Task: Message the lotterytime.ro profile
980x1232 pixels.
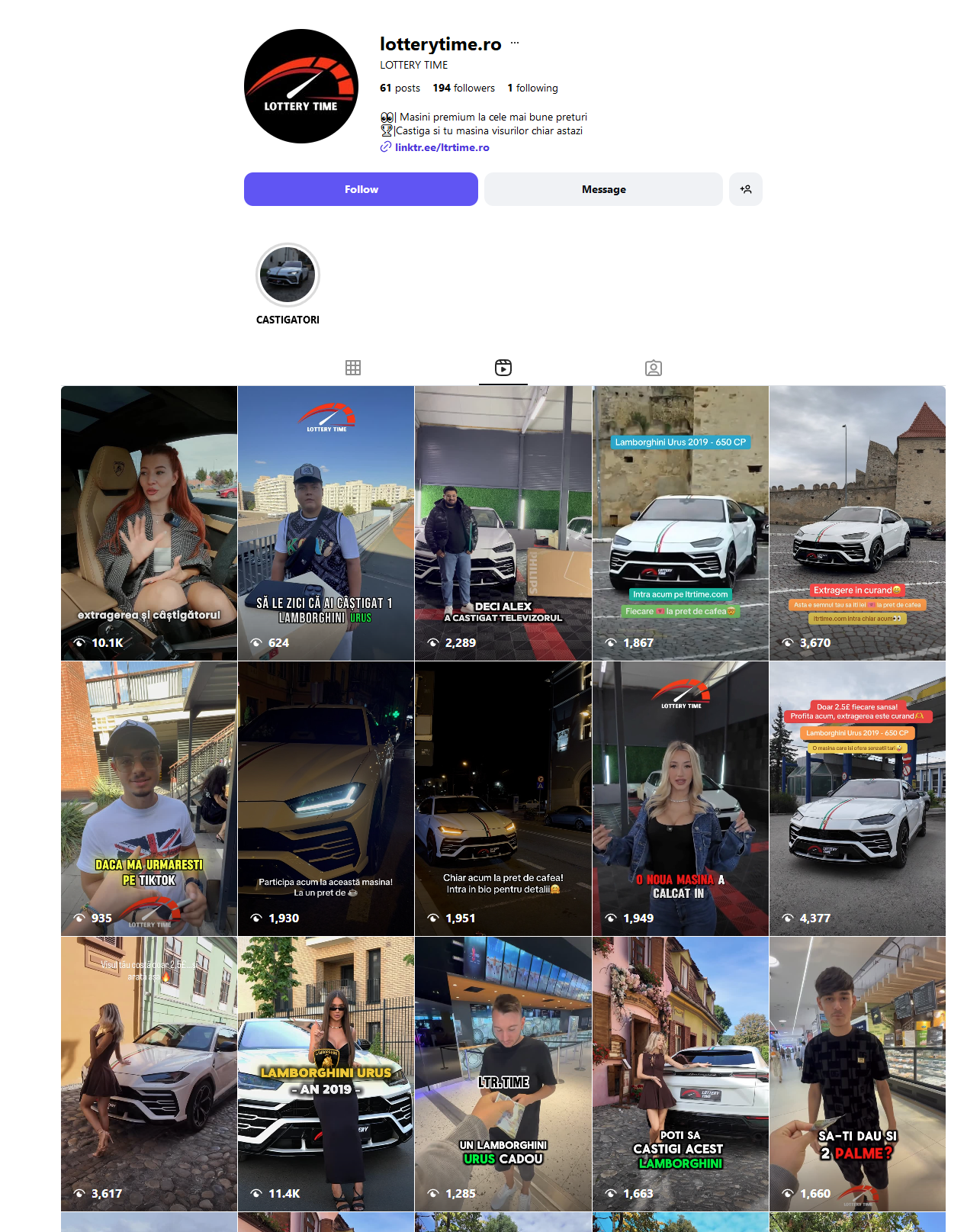Action: click(603, 189)
